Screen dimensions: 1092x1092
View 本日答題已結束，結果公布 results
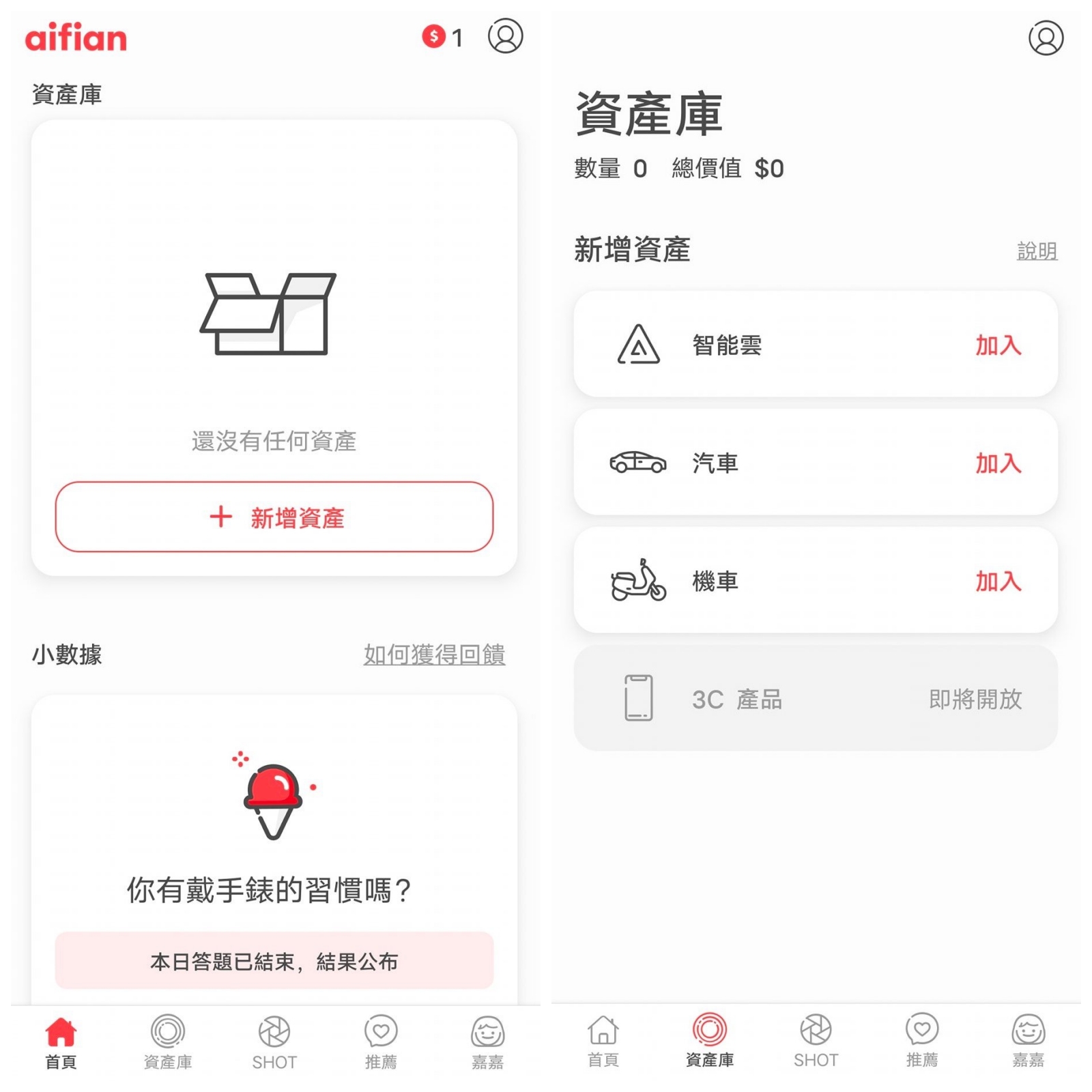coord(274,961)
